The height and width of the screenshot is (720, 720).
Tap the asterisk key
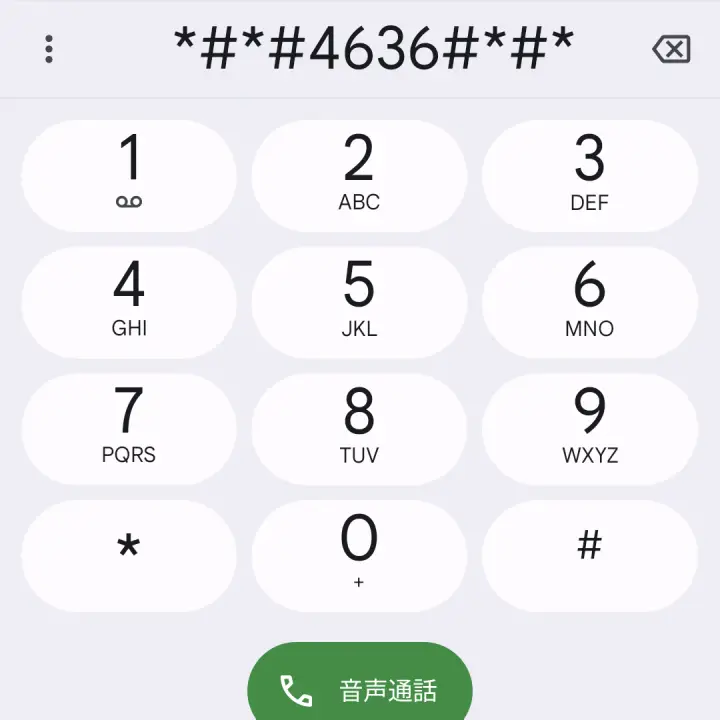point(129,555)
